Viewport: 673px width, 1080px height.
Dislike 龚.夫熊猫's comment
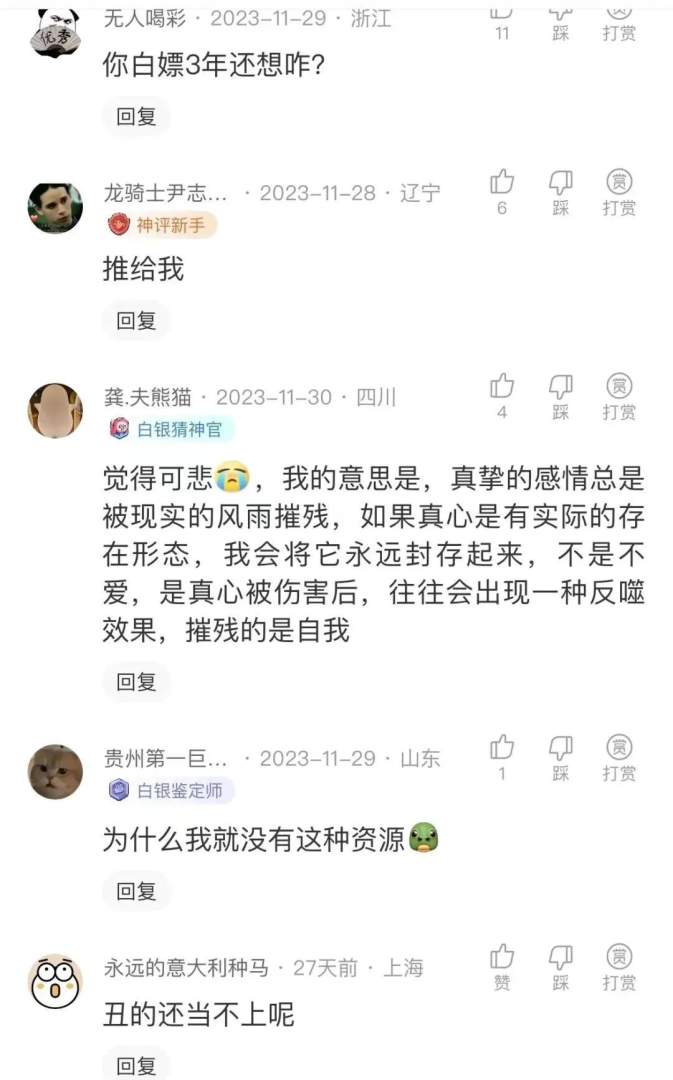(x=561, y=387)
